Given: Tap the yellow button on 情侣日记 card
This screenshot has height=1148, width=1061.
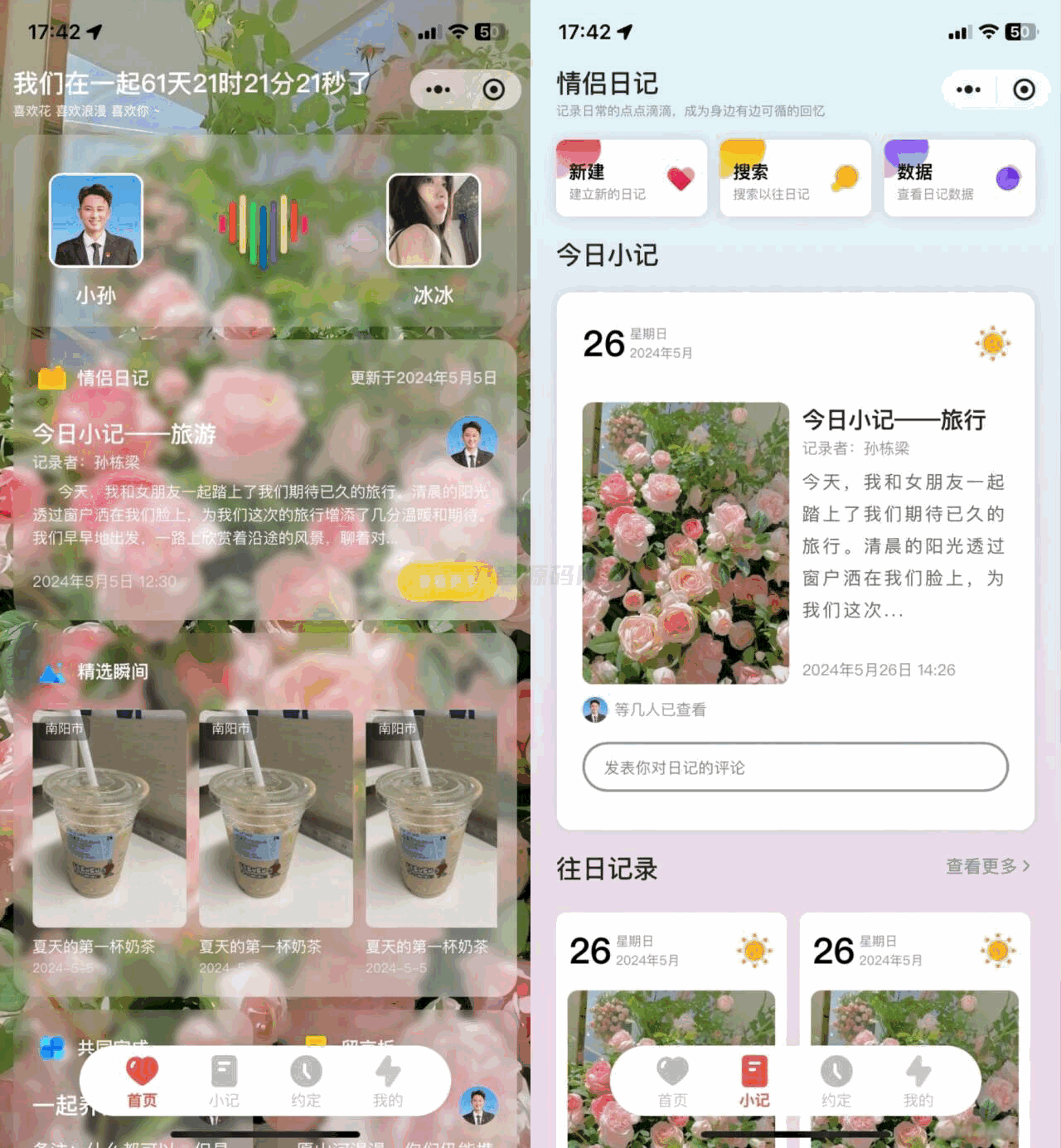Looking at the screenshot, I should tap(446, 581).
